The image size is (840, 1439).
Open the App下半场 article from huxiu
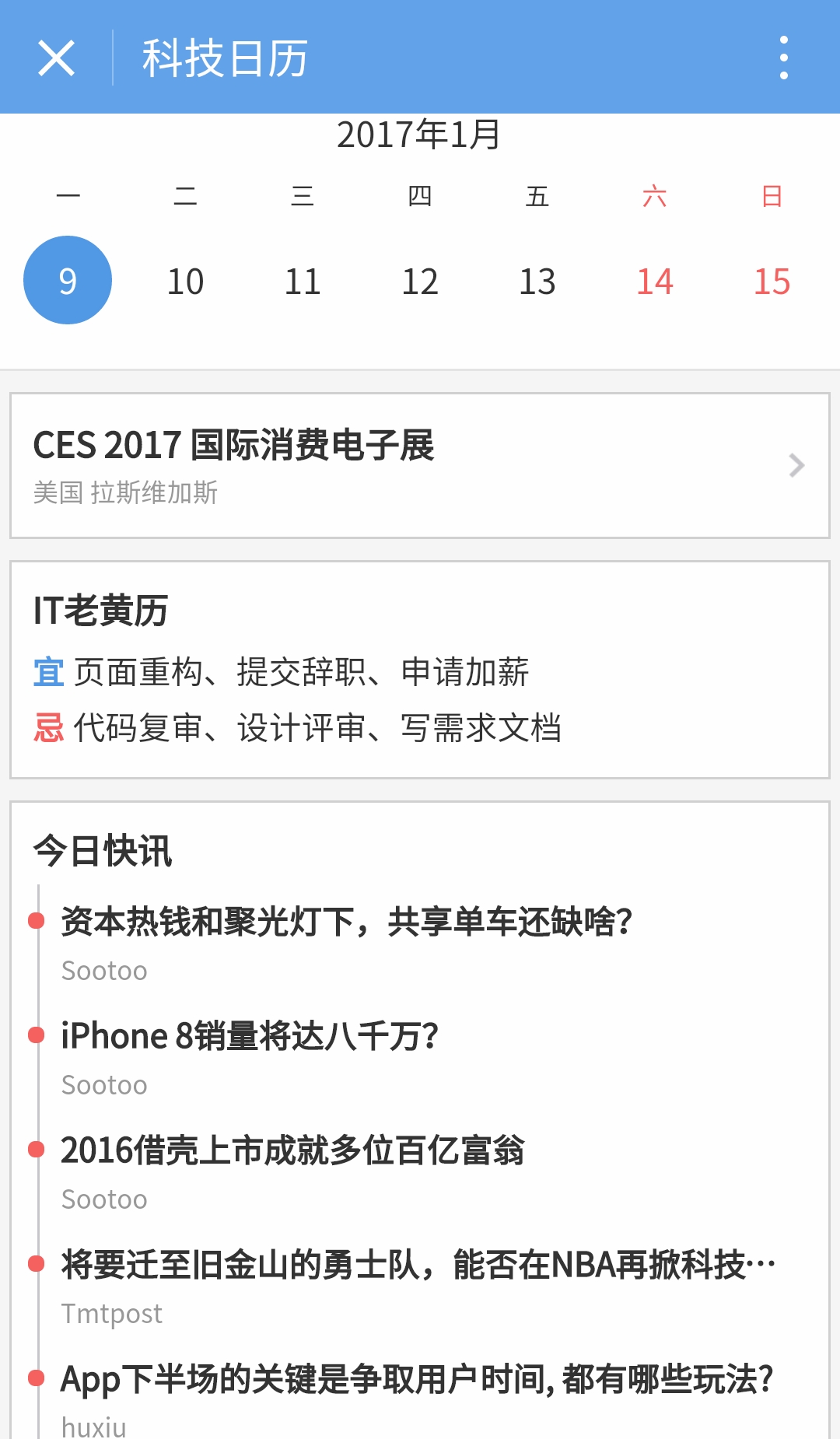pyautogui.click(x=417, y=1379)
